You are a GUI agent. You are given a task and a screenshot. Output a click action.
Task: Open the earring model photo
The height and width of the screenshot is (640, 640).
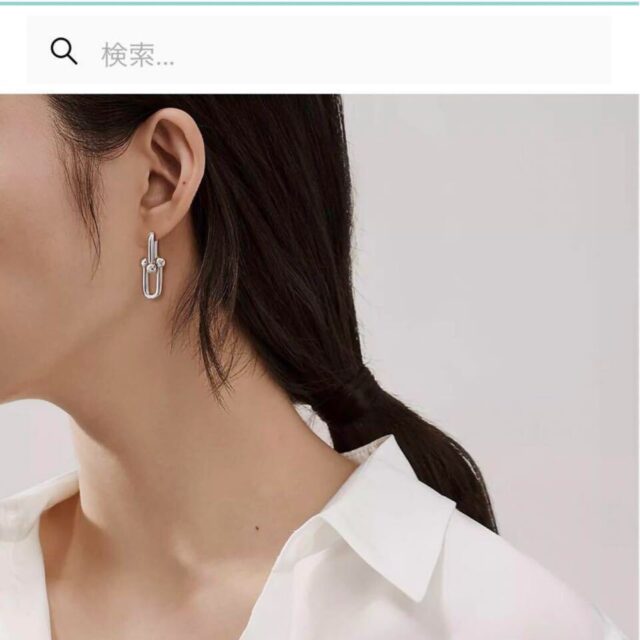[320, 368]
